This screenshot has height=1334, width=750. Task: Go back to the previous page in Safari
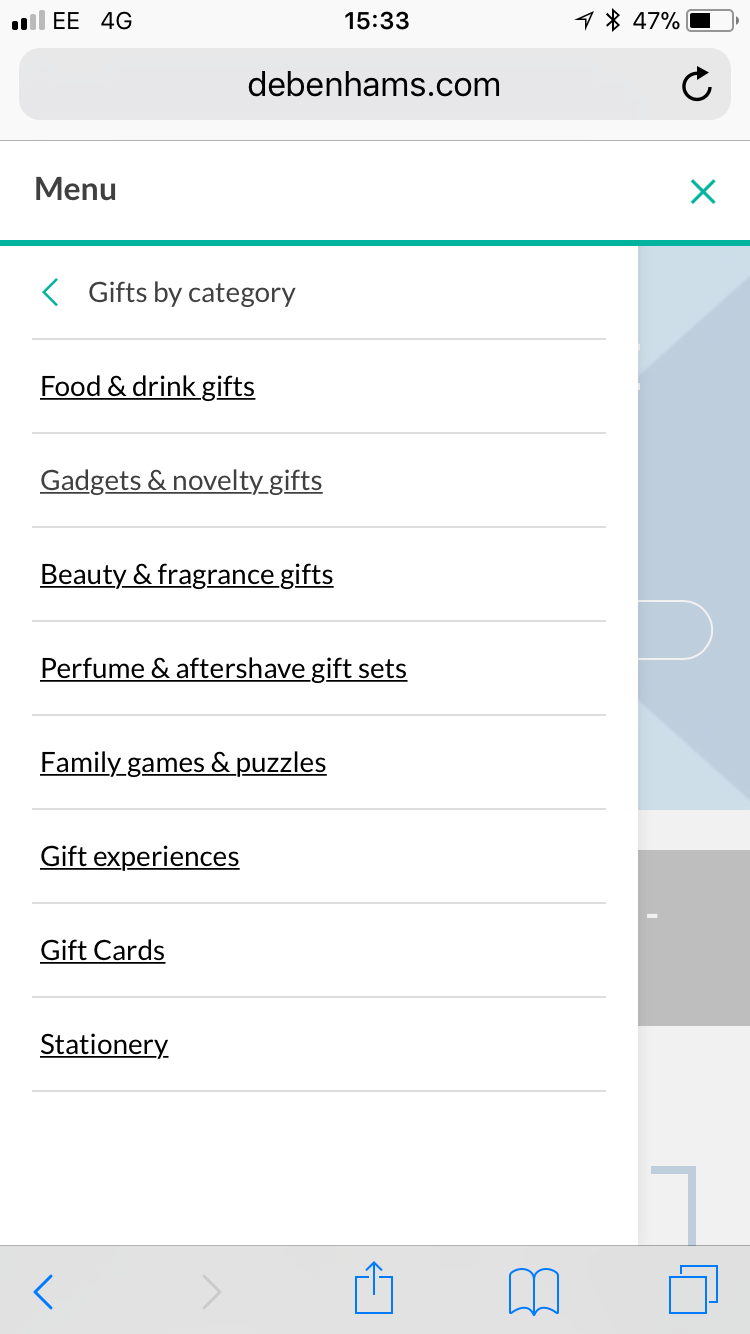pos(43,1292)
